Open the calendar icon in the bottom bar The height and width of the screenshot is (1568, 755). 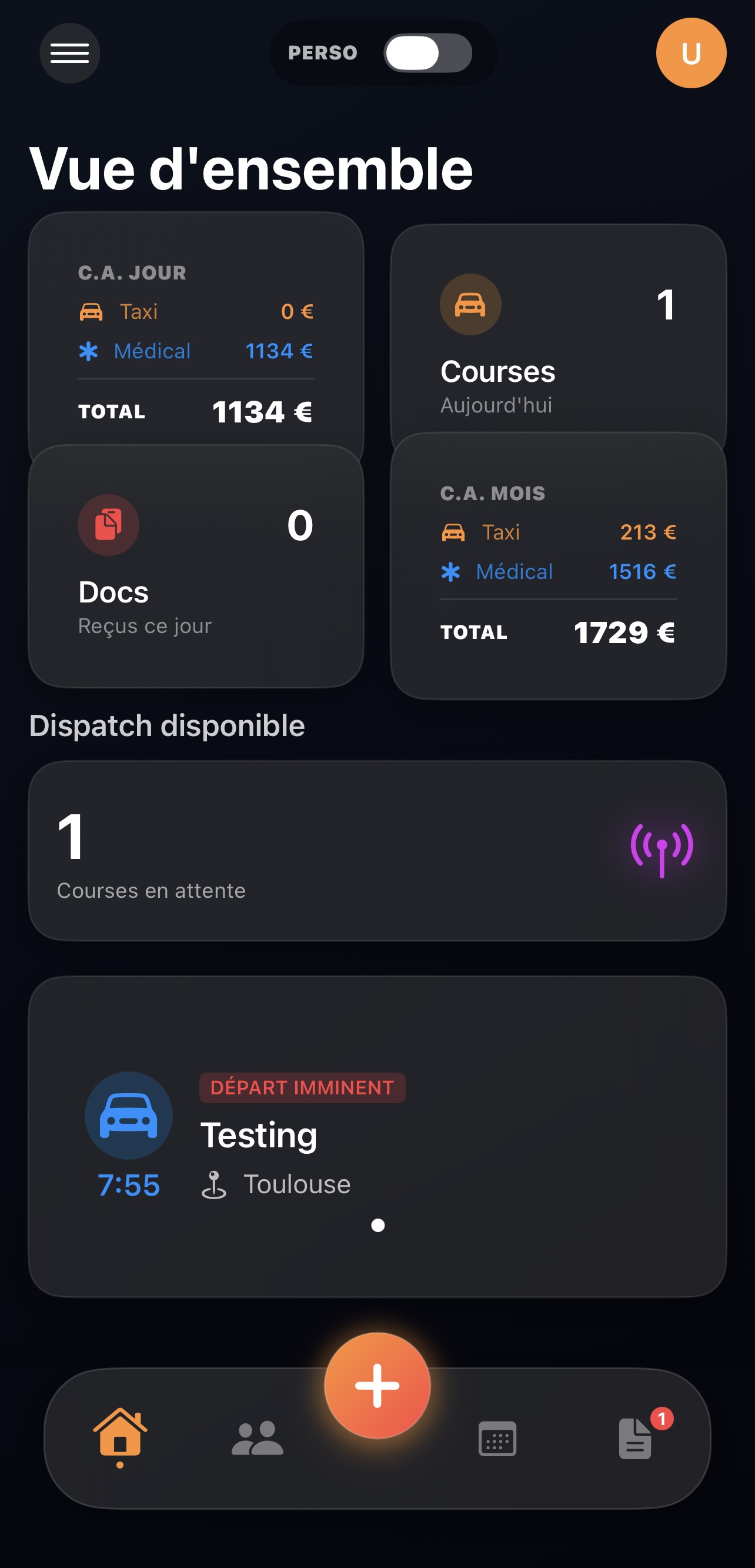pos(496,1440)
